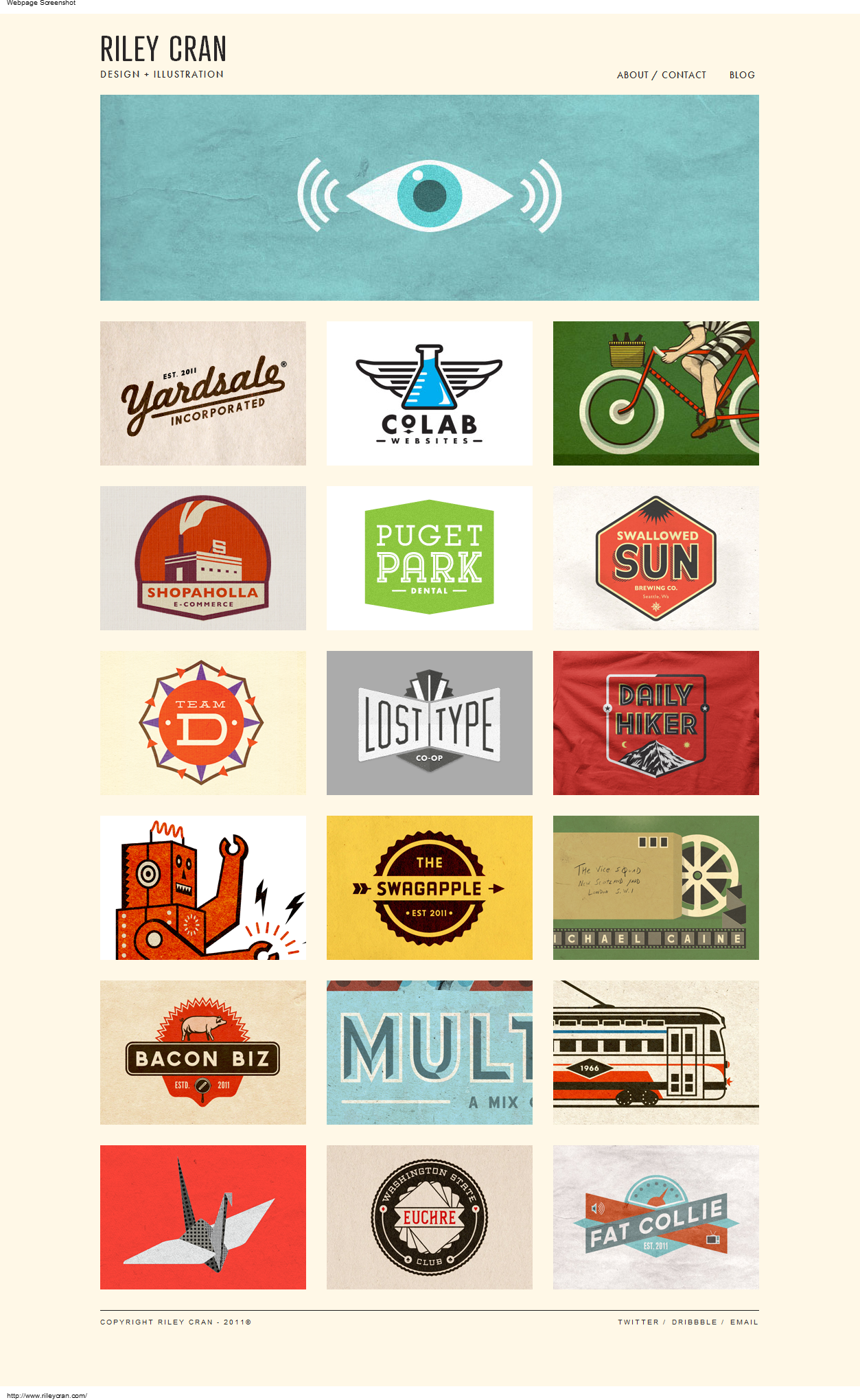Open the Washington State Euchre Club tile
Image resolution: width=860 pixels, height=1400 pixels.
[x=430, y=1217]
